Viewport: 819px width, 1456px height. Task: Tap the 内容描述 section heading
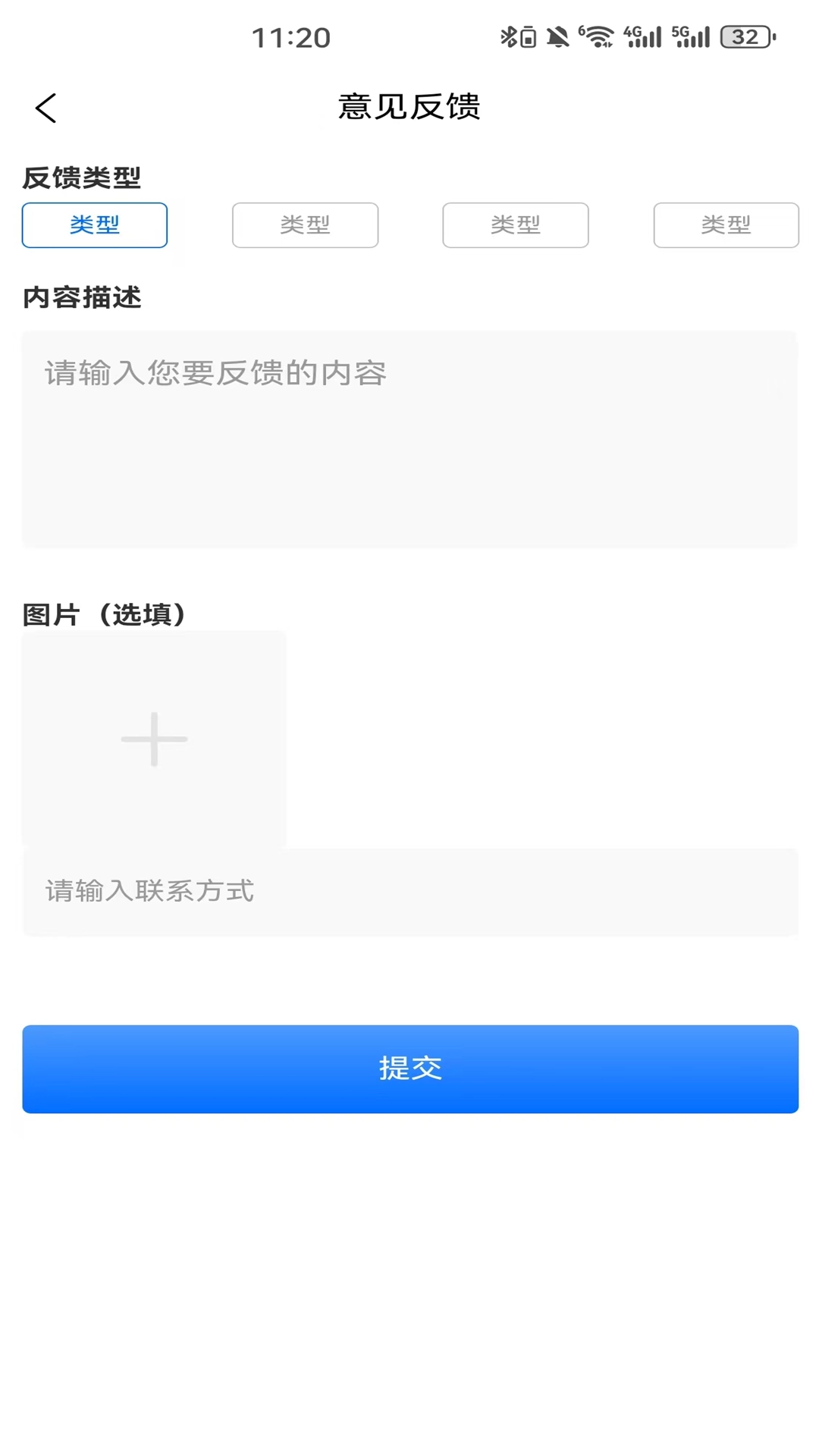(x=82, y=298)
